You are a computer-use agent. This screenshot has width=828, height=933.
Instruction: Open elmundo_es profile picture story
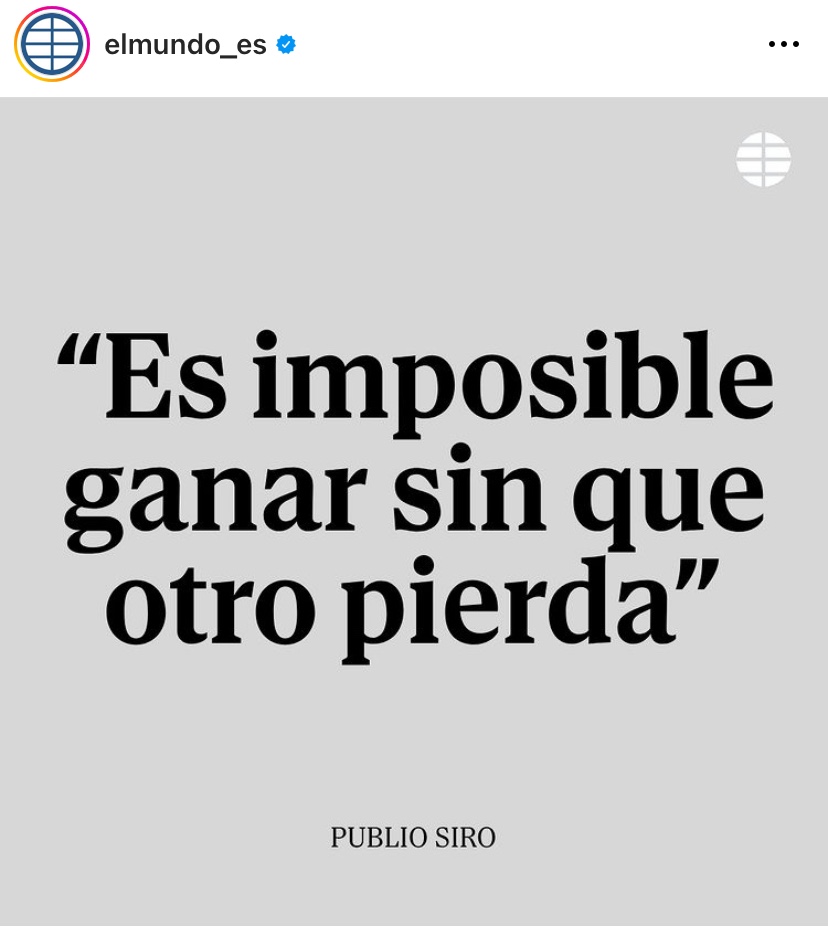52,44
